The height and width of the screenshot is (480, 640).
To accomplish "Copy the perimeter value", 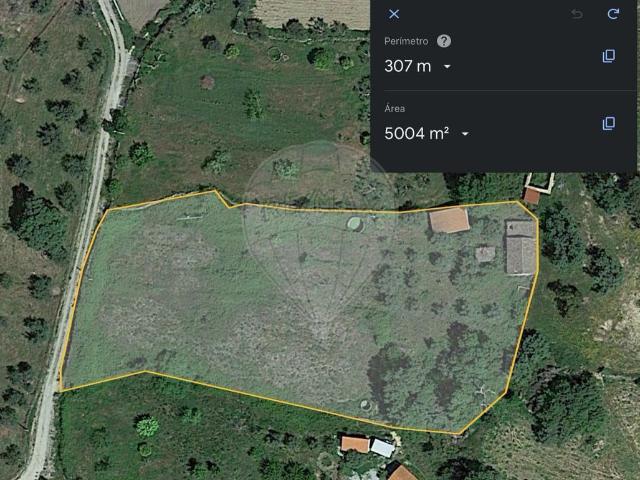I will (x=608, y=56).
